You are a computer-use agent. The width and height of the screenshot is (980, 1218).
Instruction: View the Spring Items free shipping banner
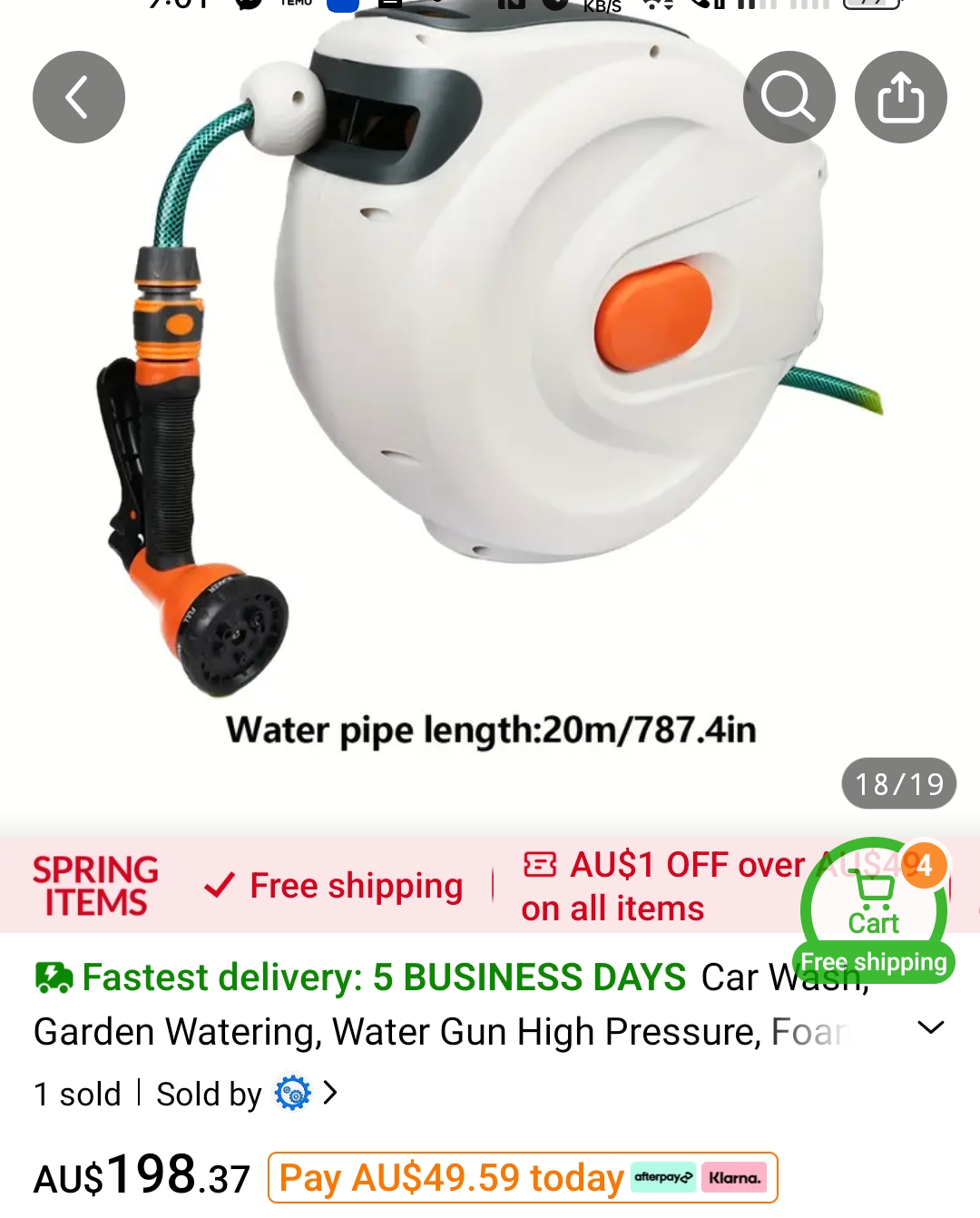pyautogui.click(x=245, y=886)
